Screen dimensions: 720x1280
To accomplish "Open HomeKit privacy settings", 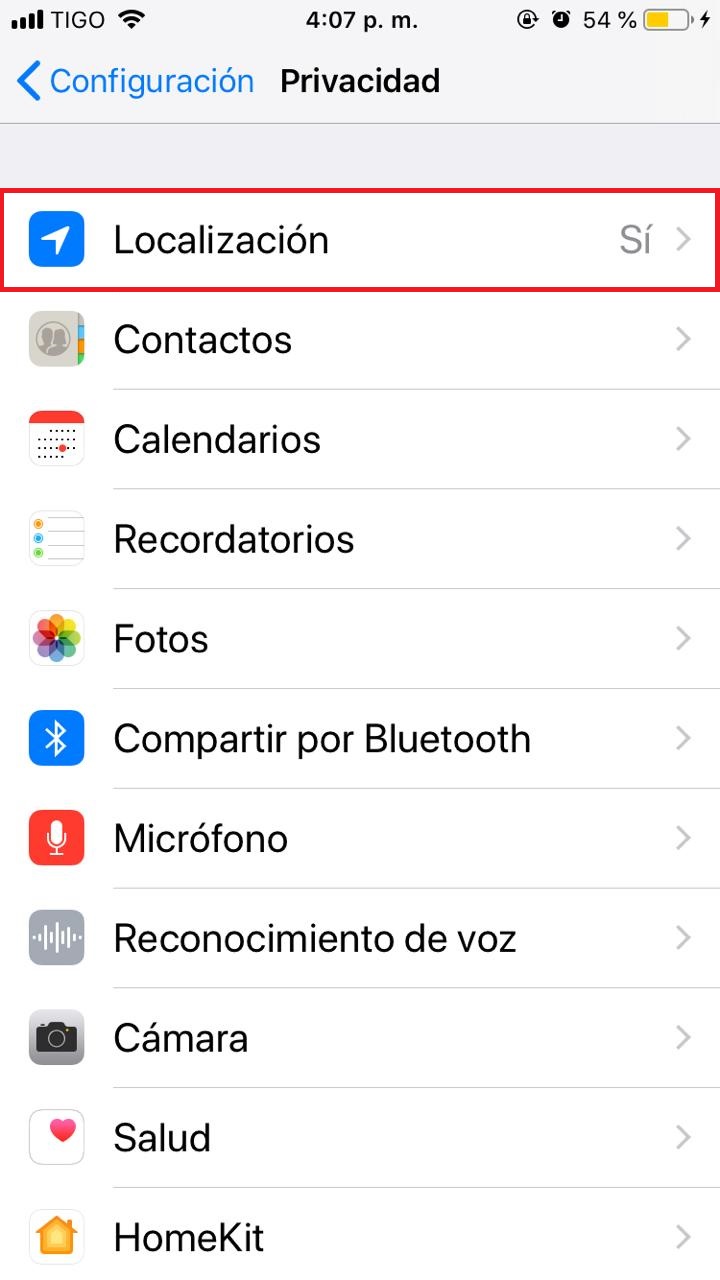I will click(360, 1235).
